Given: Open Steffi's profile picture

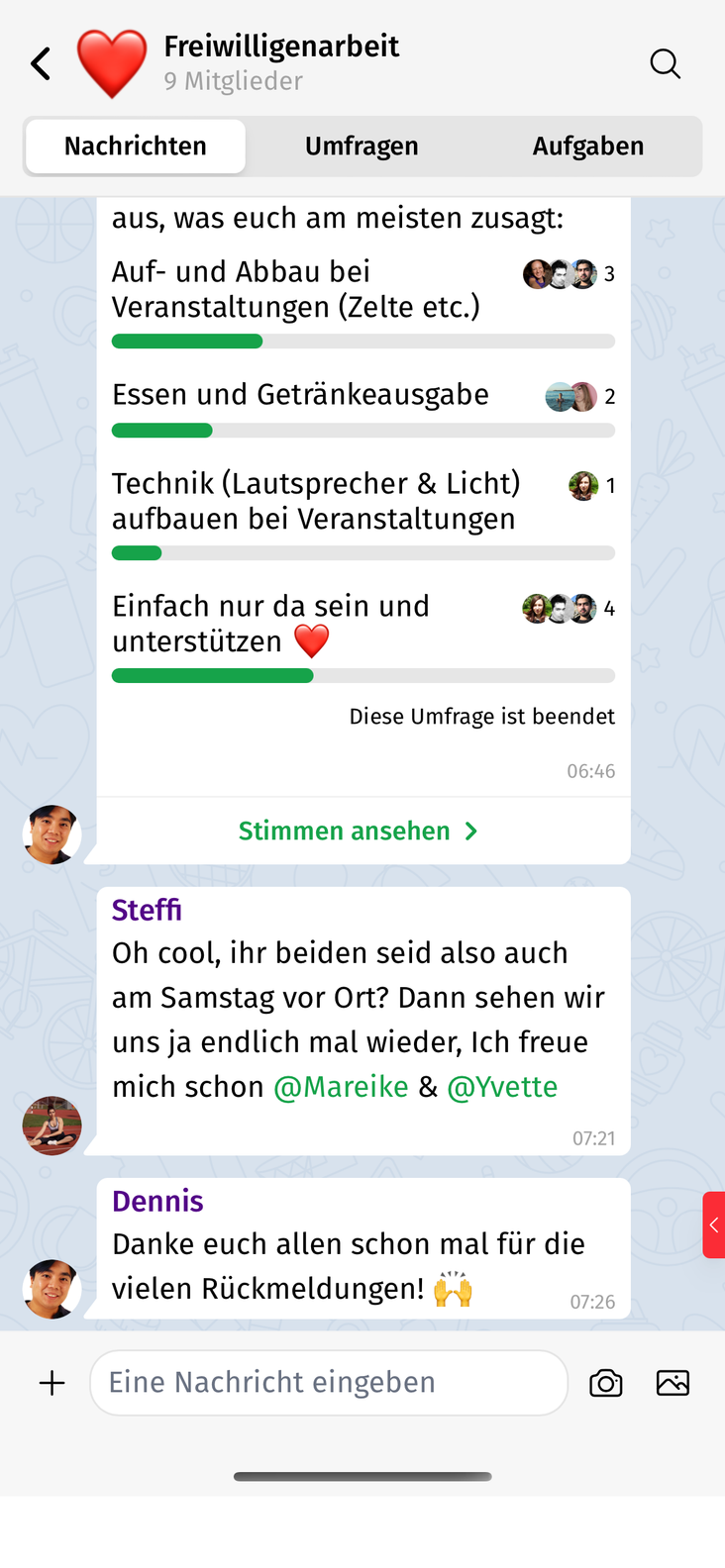Looking at the screenshot, I should [x=52, y=1126].
